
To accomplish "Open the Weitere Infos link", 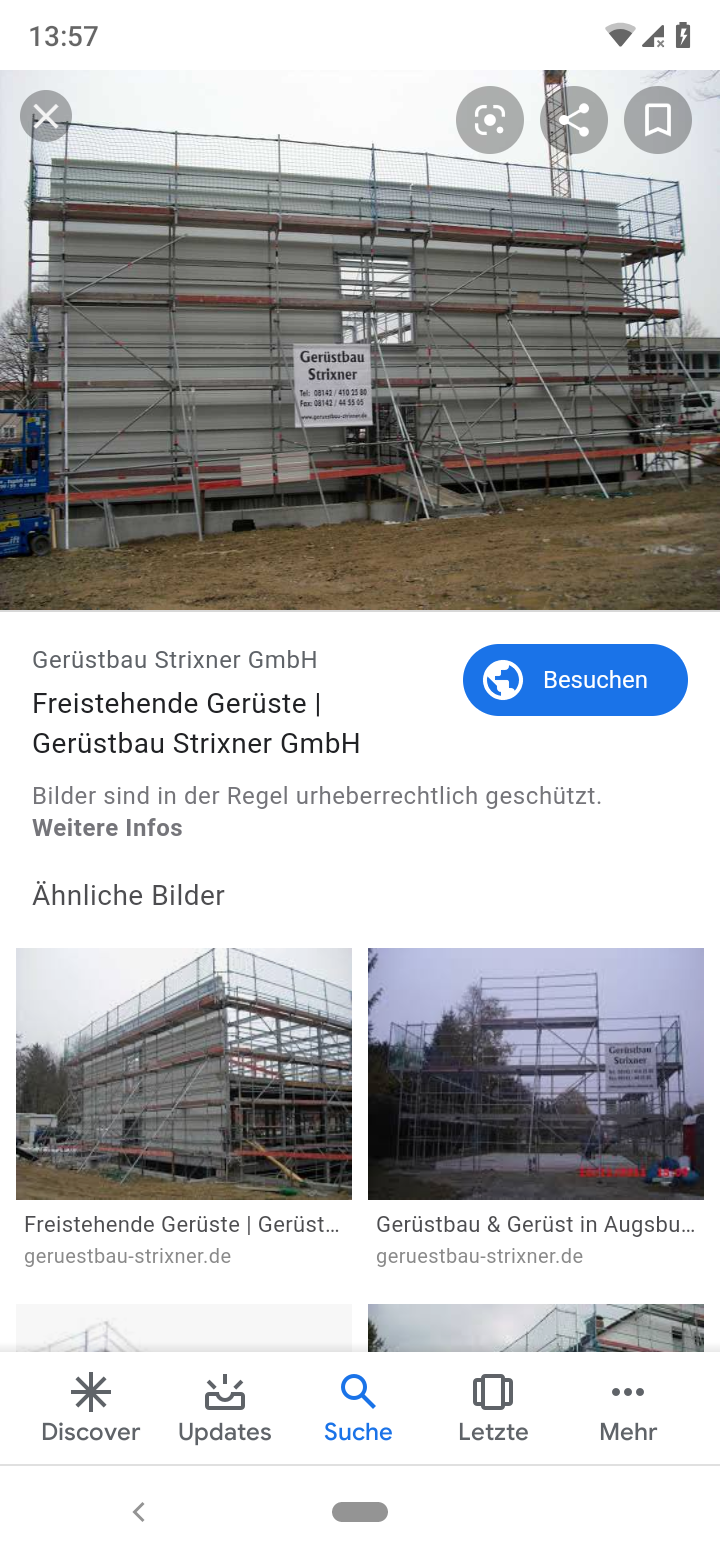I will click(107, 828).
